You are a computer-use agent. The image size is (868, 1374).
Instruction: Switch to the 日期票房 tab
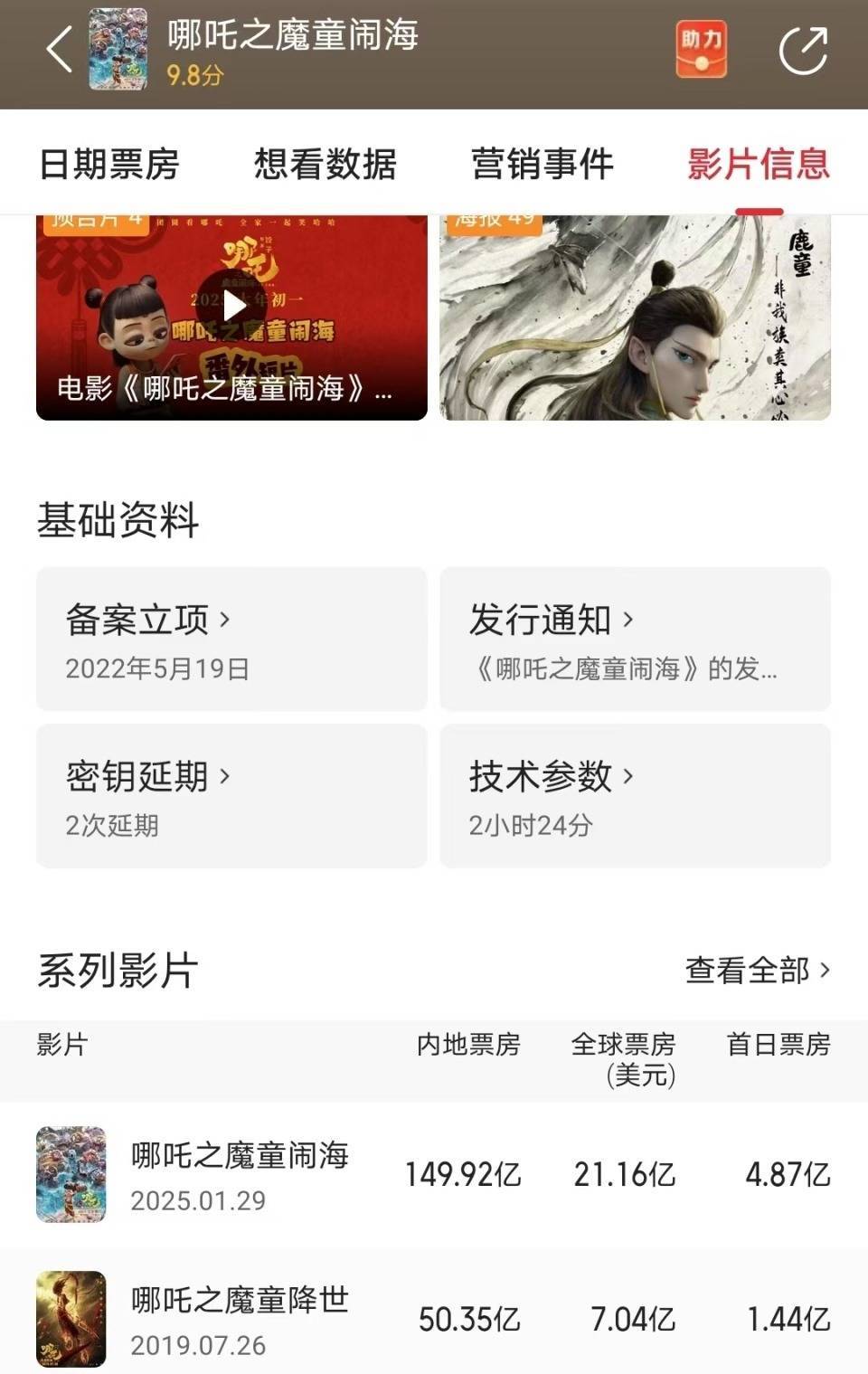109,165
